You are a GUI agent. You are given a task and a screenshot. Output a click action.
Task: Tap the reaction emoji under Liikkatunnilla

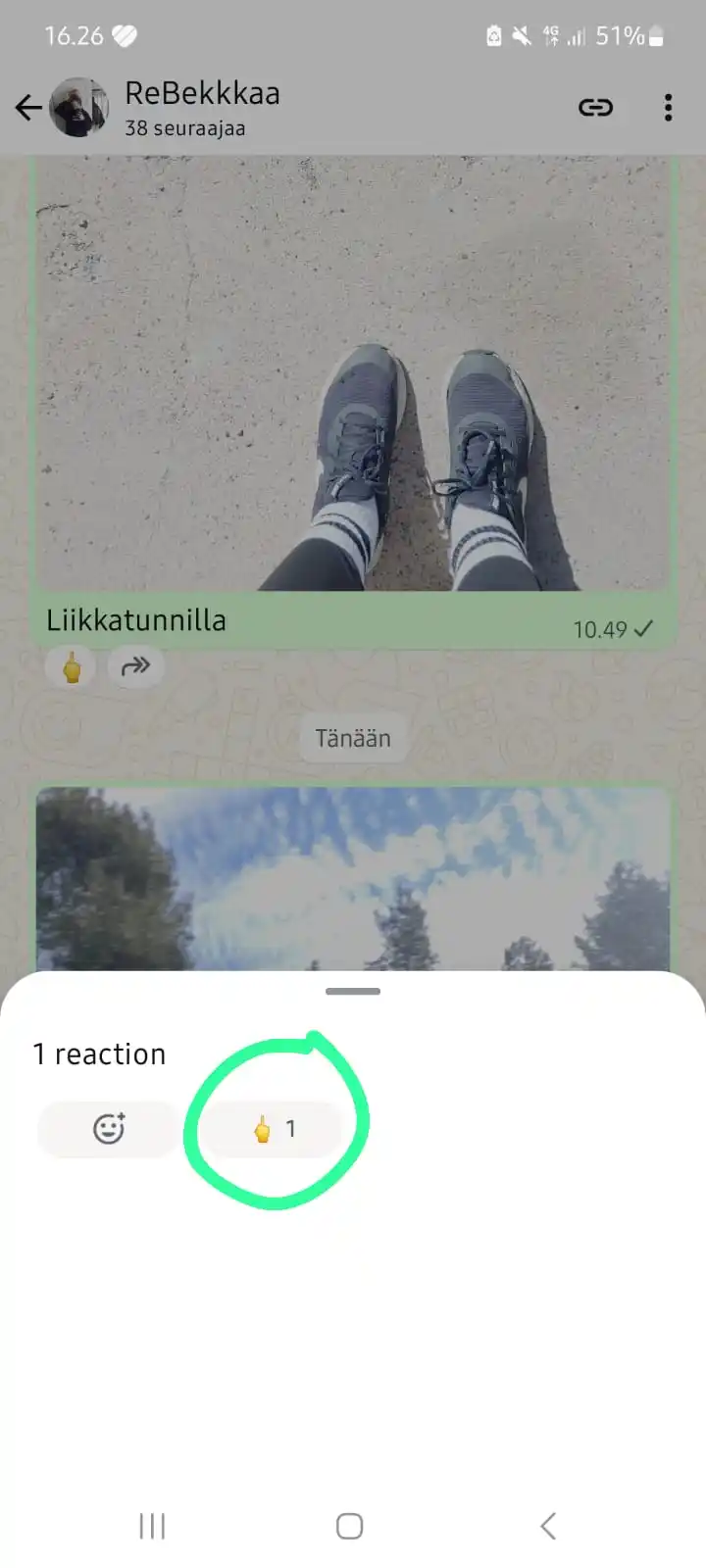click(71, 666)
